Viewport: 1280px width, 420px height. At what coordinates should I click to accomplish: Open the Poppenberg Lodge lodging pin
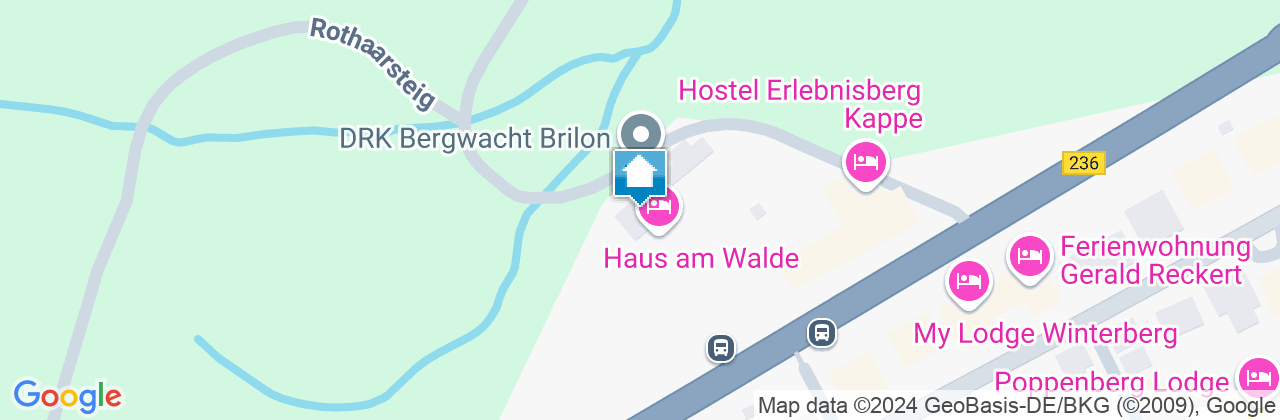point(1256,378)
